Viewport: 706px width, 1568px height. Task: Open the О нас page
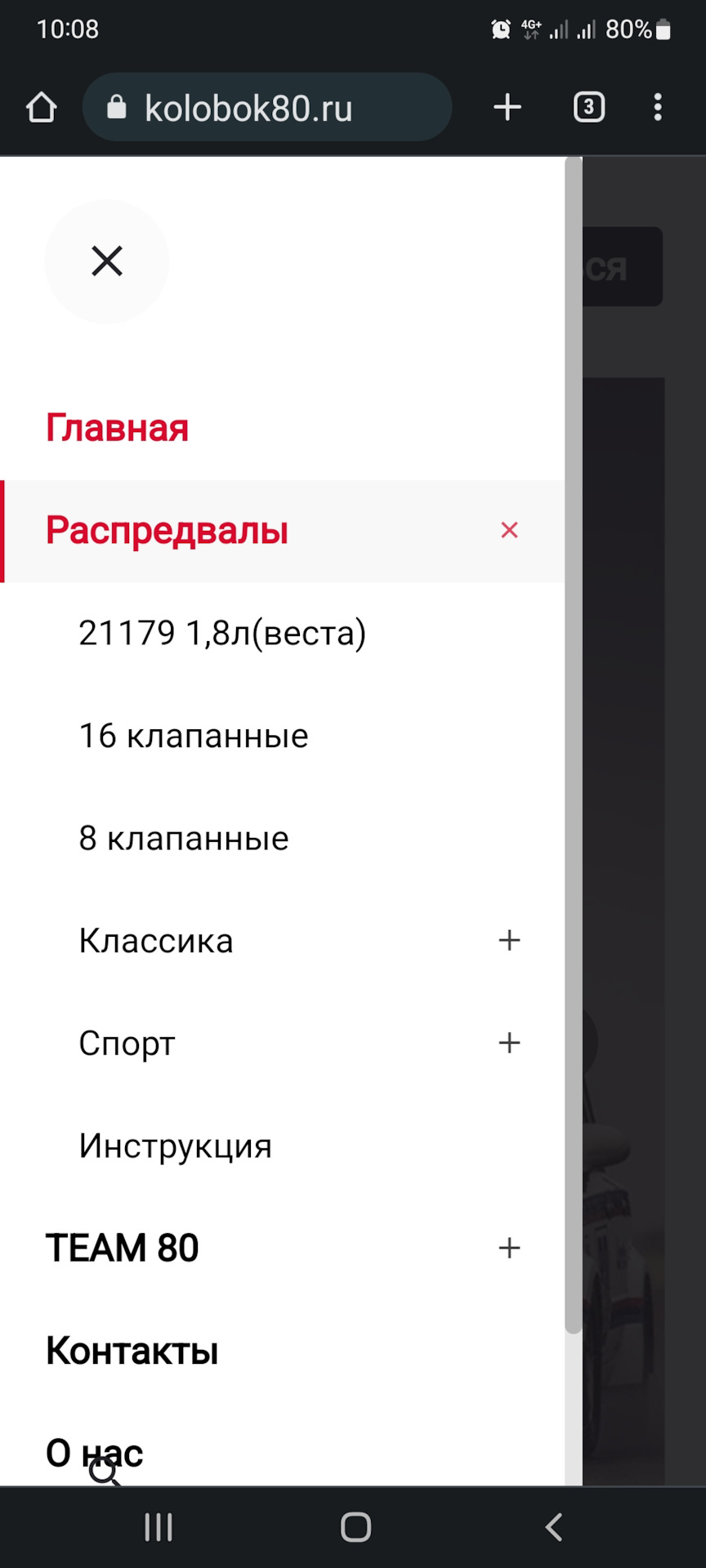click(94, 1453)
